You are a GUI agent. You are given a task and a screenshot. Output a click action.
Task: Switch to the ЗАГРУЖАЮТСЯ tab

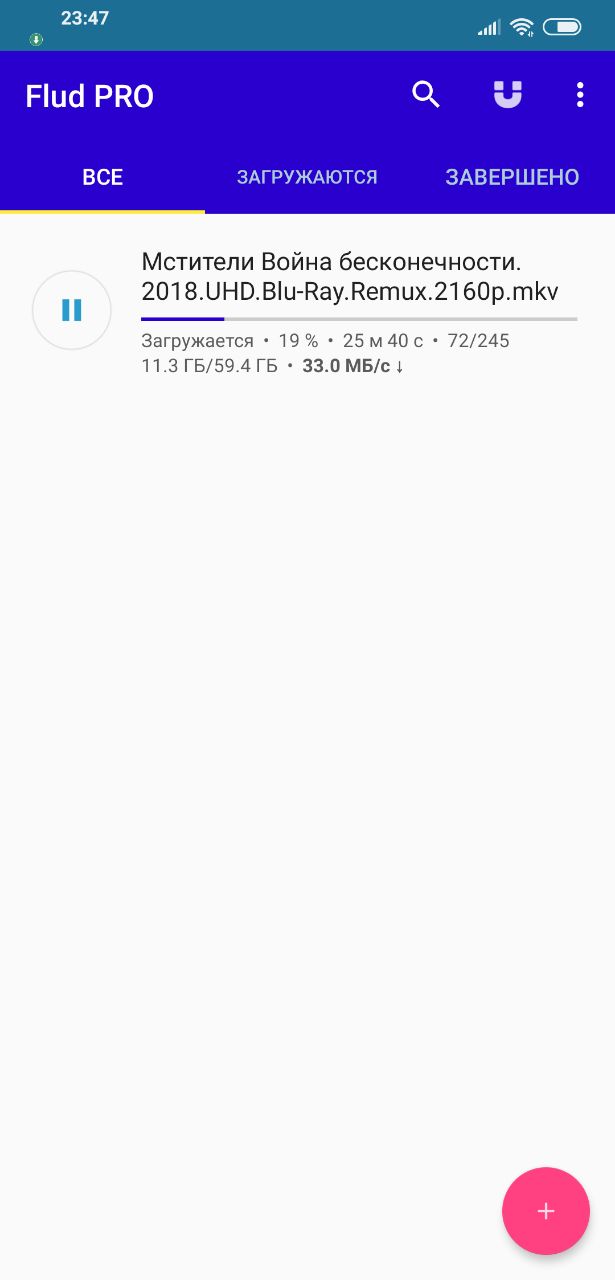(x=307, y=177)
